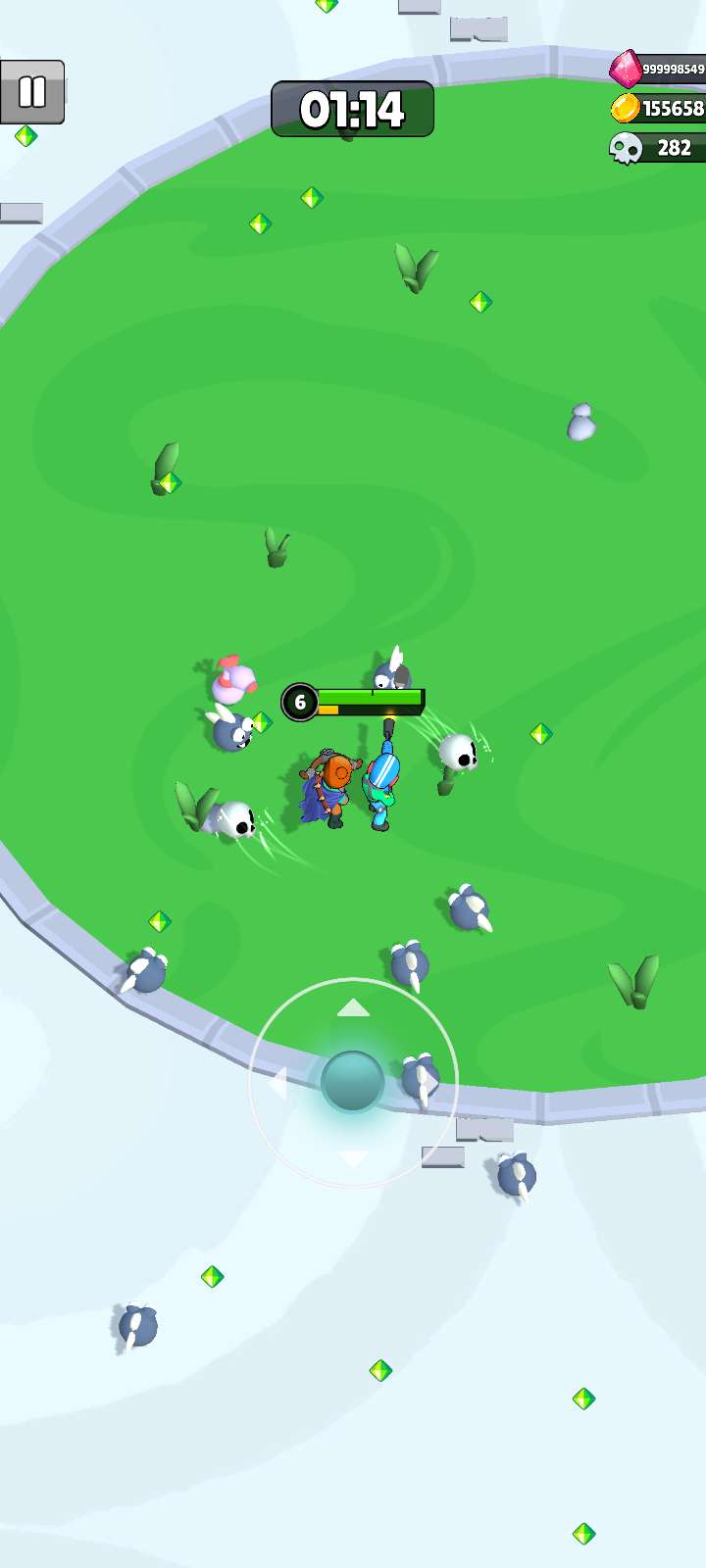The width and height of the screenshot is (706, 1568).
Task: Tap the joystick's center knob
Action: (353, 1082)
